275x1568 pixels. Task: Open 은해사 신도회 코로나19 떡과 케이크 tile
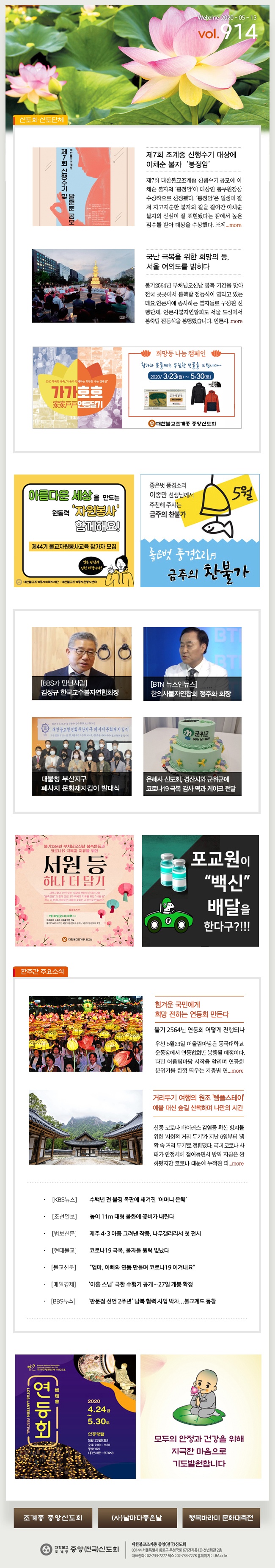192,756
